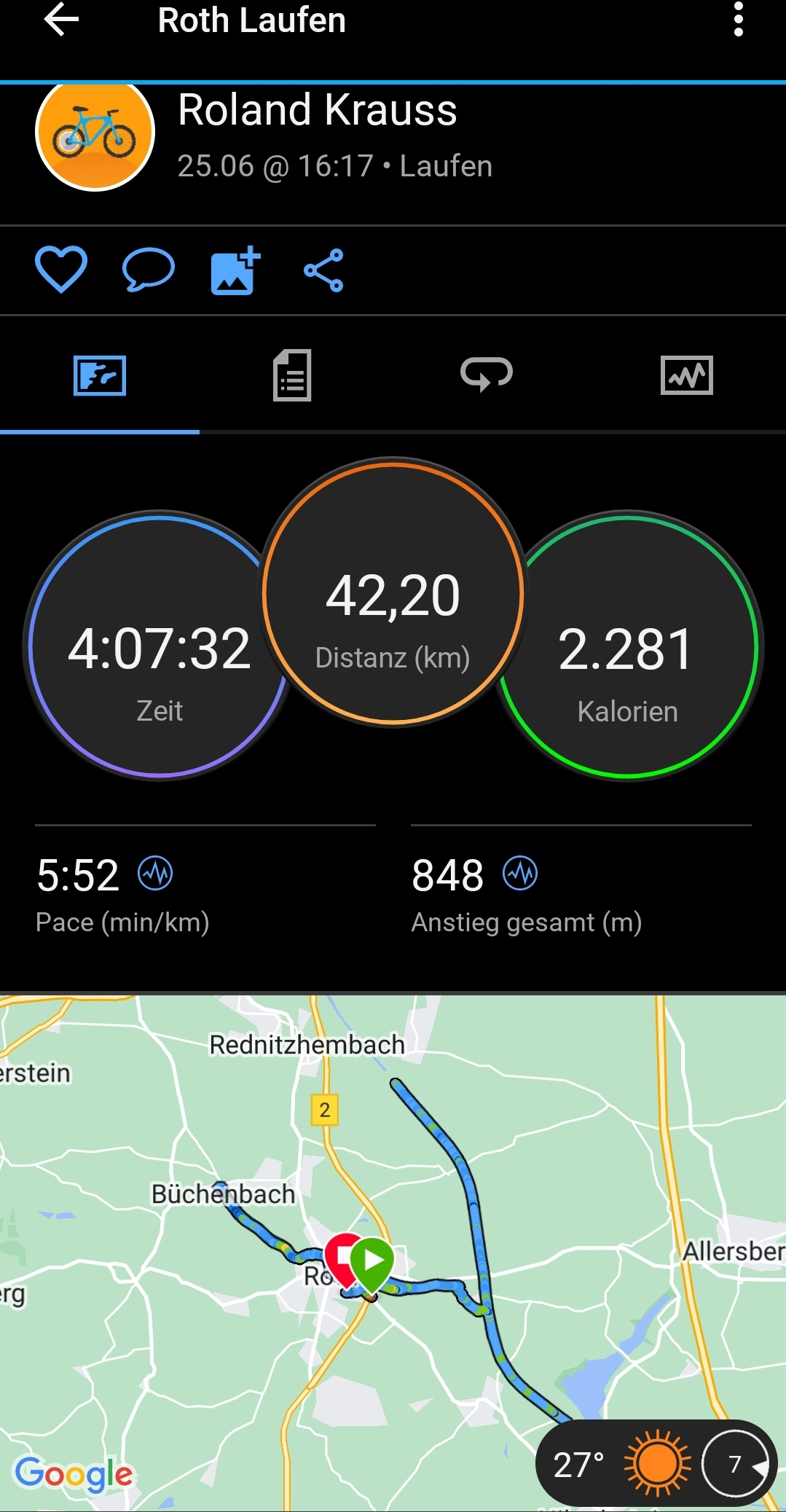Image resolution: width=786 pixels, height=1512 pixels.
Task: Add a photo to this activity
Action: coord(235,270)
